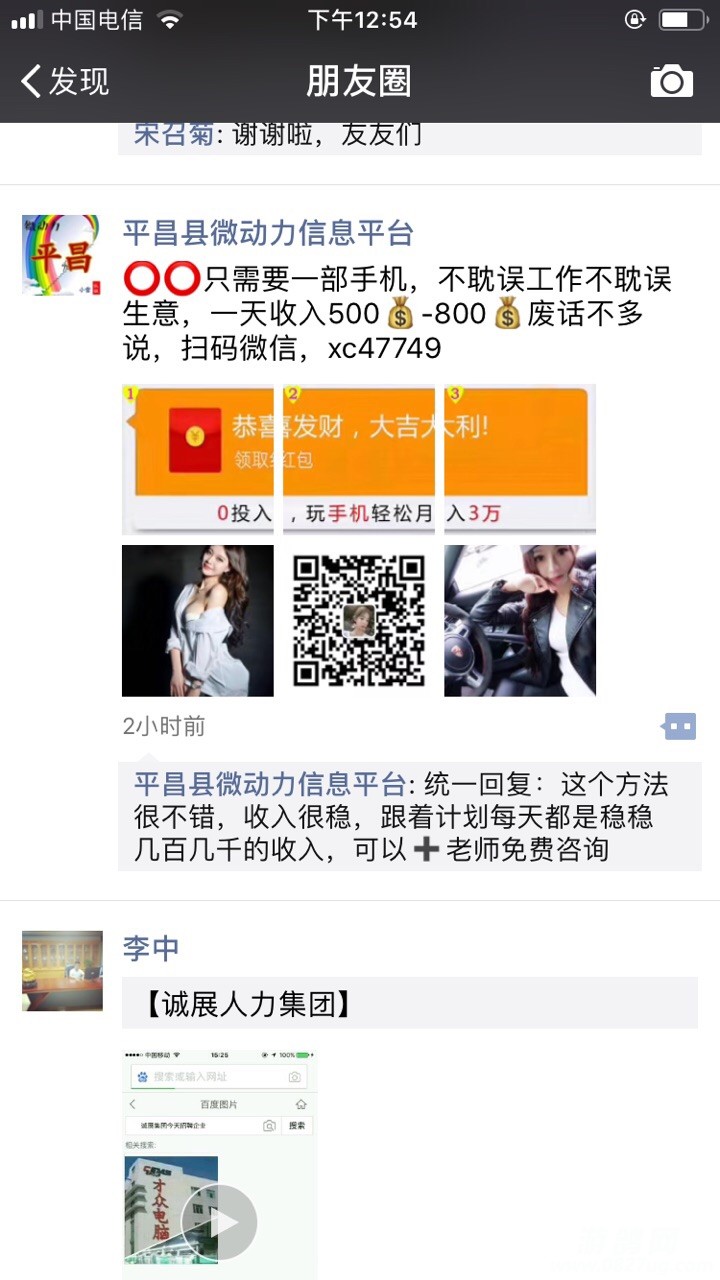This screenshot has width=720, height=1280.
Task: Open like and comment menu for 平昌 post
Action: [679, 726]
